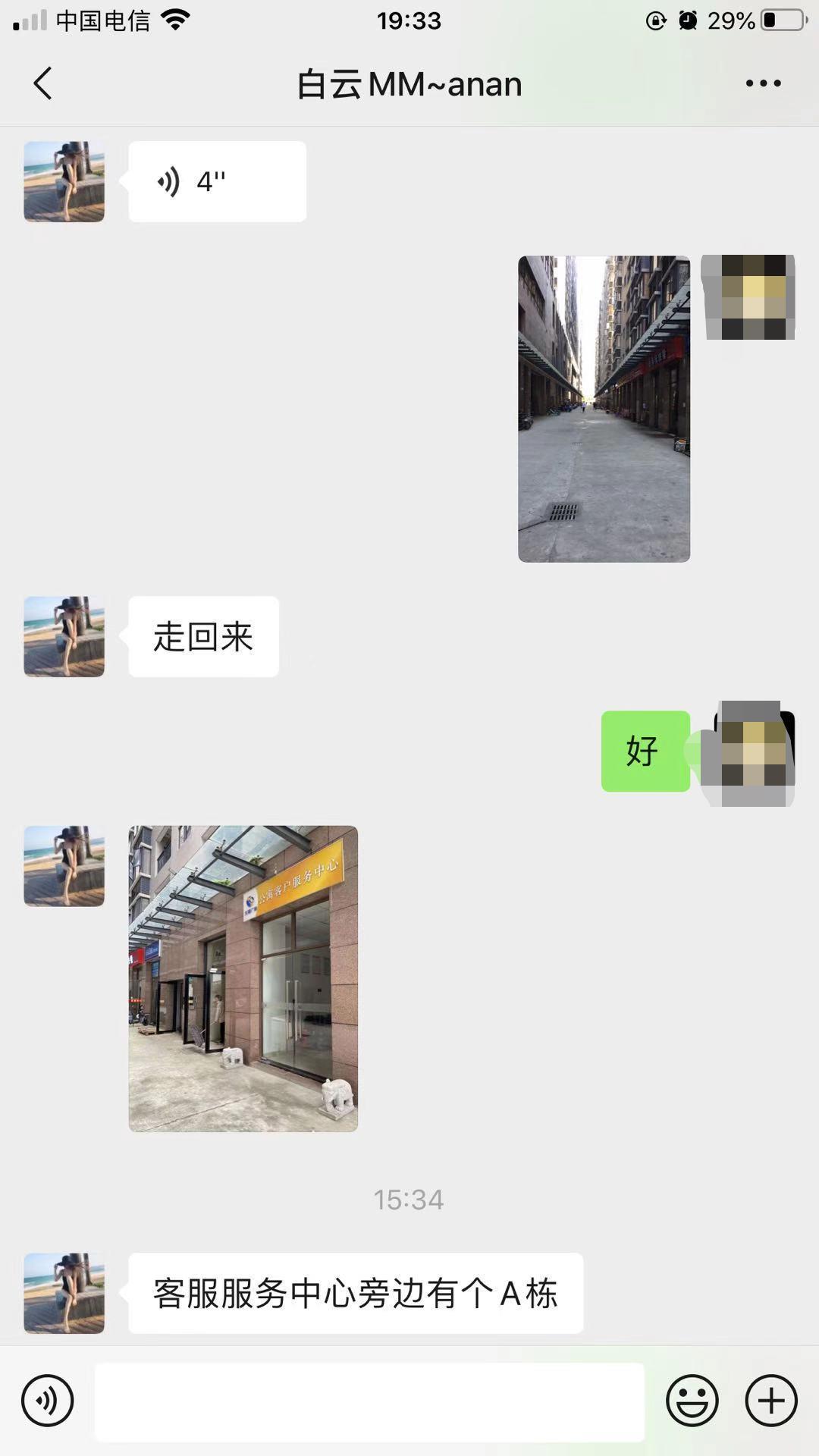Open the plus attachments menu
The height and width of the screenshot is (1456, 819).
tap(771, 1401)
